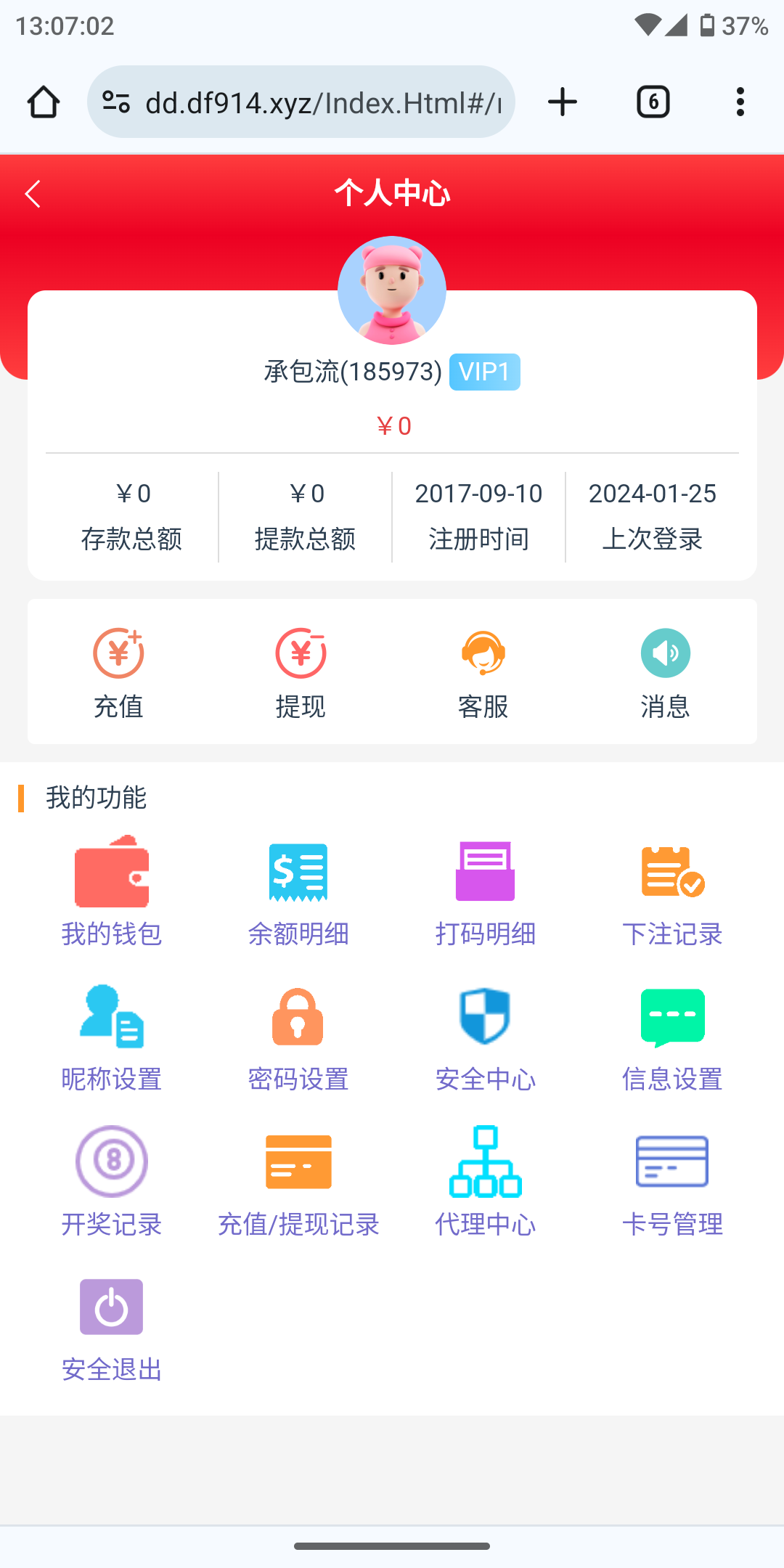Select the 提现 (withdraw) icon
Viewport: 784px width, 1568px height.
pyautogui.click(x=301, y=671)
